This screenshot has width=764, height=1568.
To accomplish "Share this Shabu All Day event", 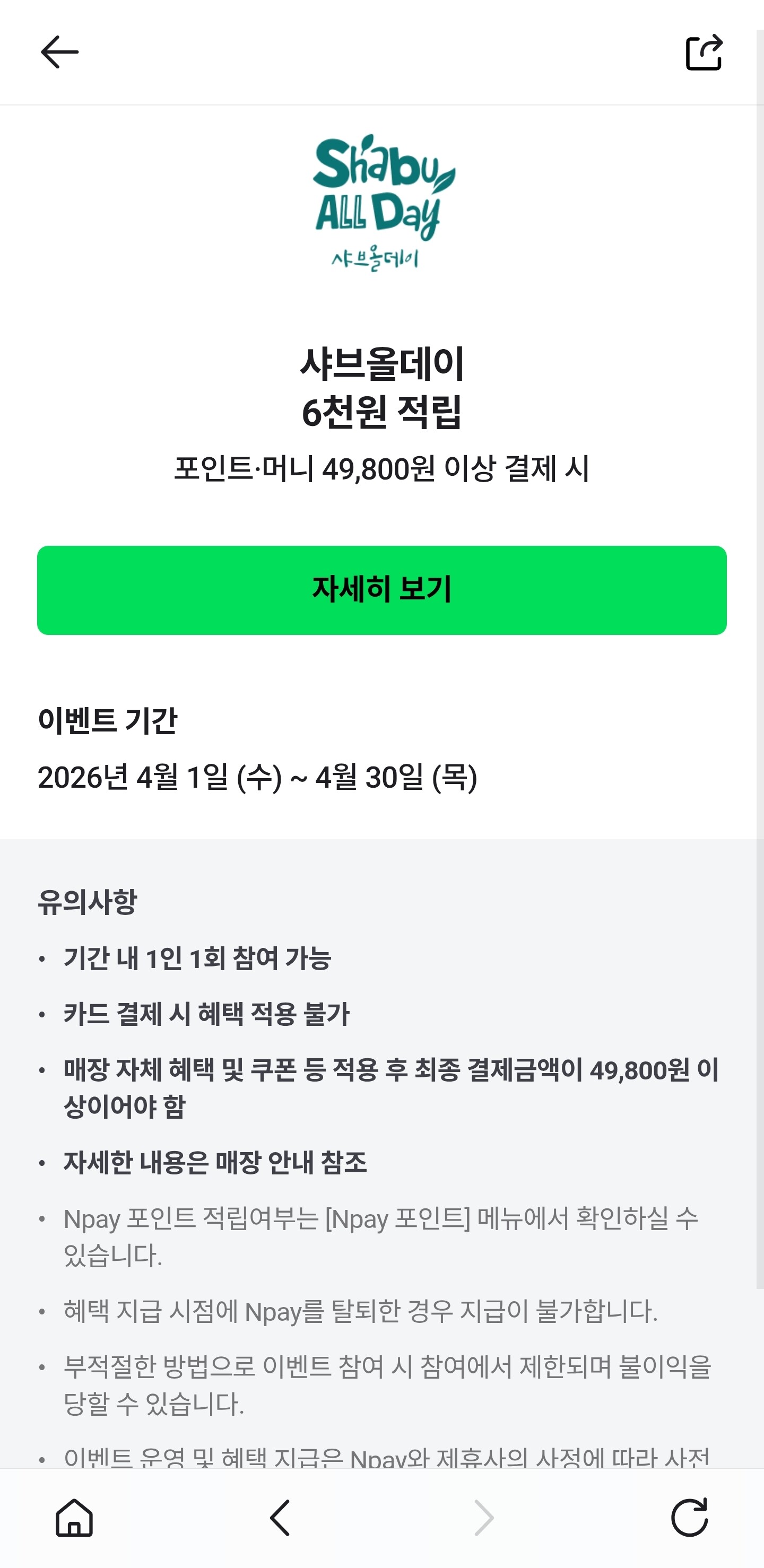I will click(705, 53).
